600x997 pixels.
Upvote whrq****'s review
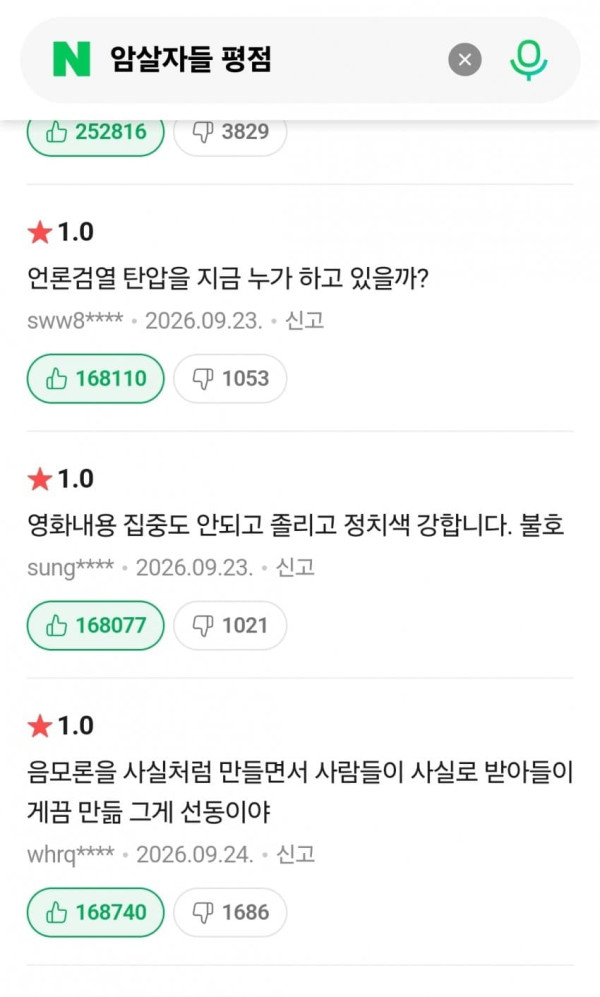(95, 912)
